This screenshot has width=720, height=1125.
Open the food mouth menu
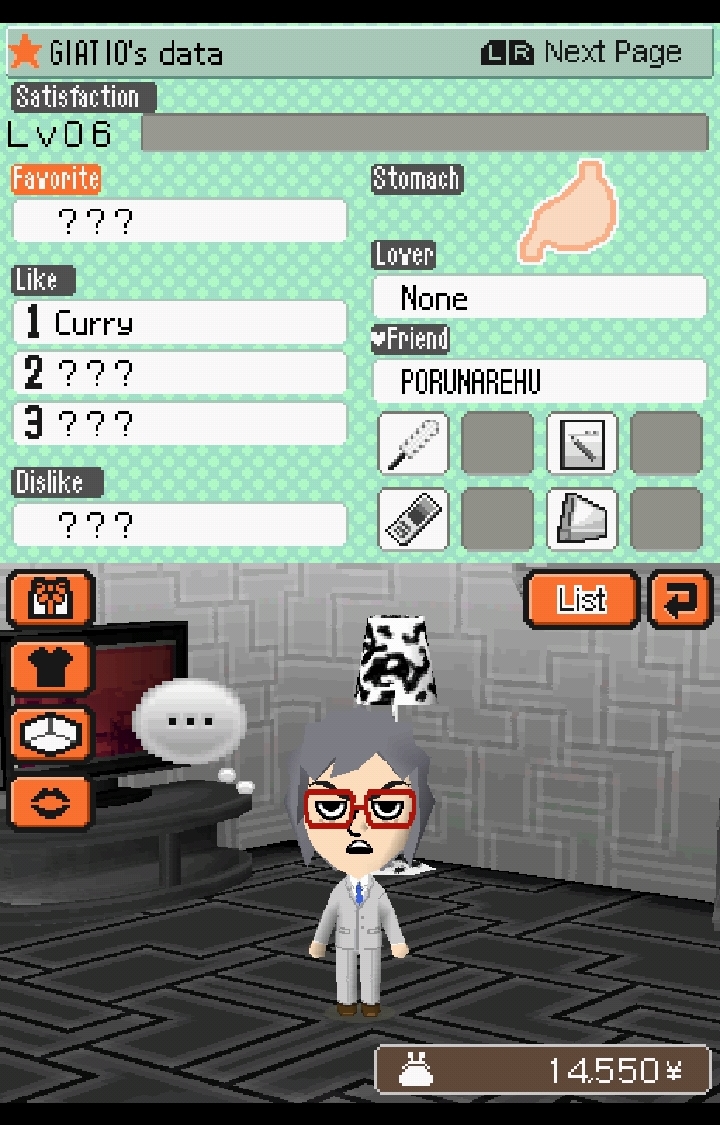tap(50, 803)
